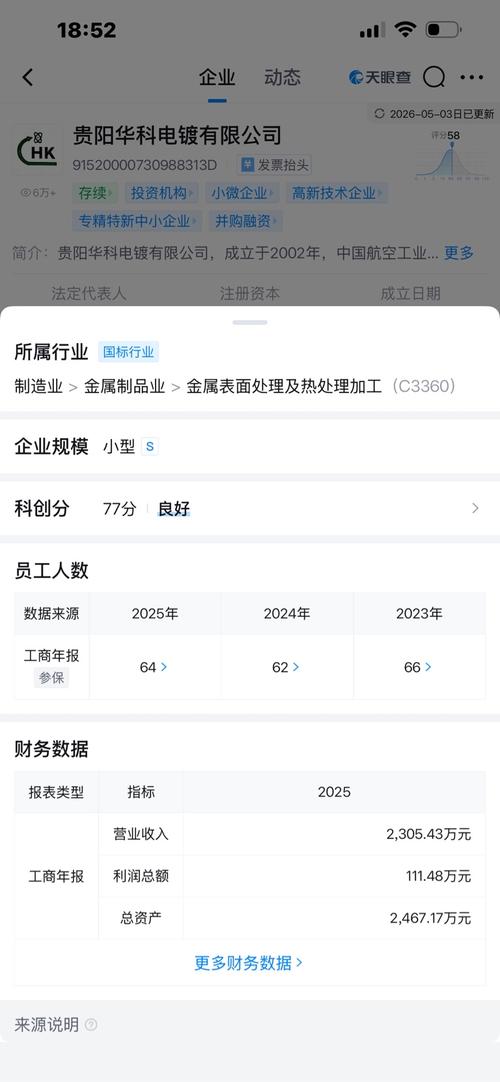Open the three-dot overflow menu
The image size is (500, 1082).
[472, 77]
